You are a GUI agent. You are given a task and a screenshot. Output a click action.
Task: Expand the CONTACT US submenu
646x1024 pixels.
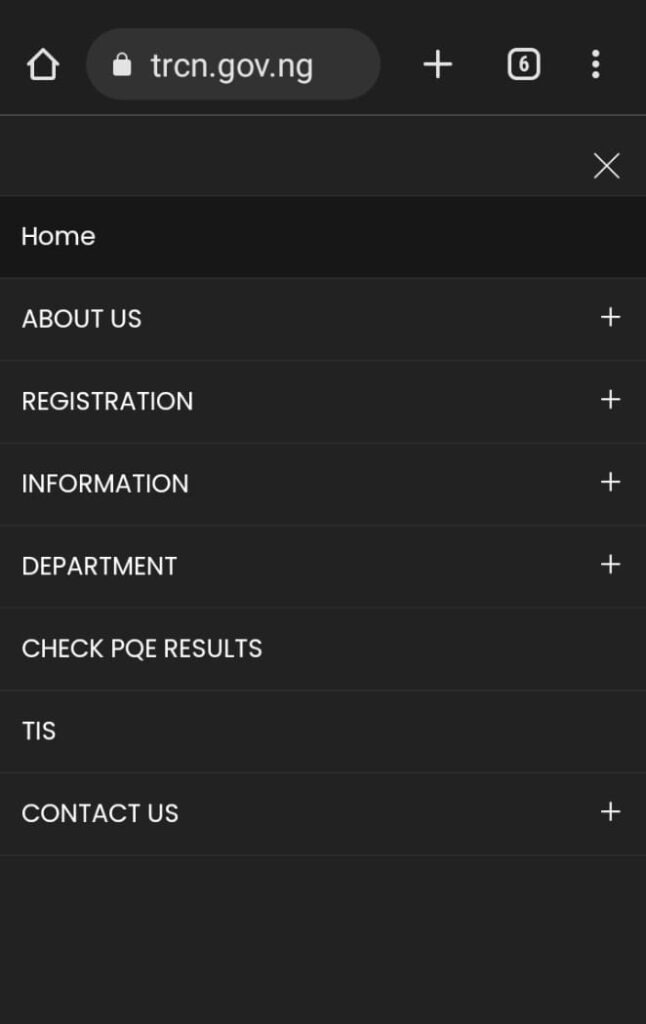pos(610,812)
